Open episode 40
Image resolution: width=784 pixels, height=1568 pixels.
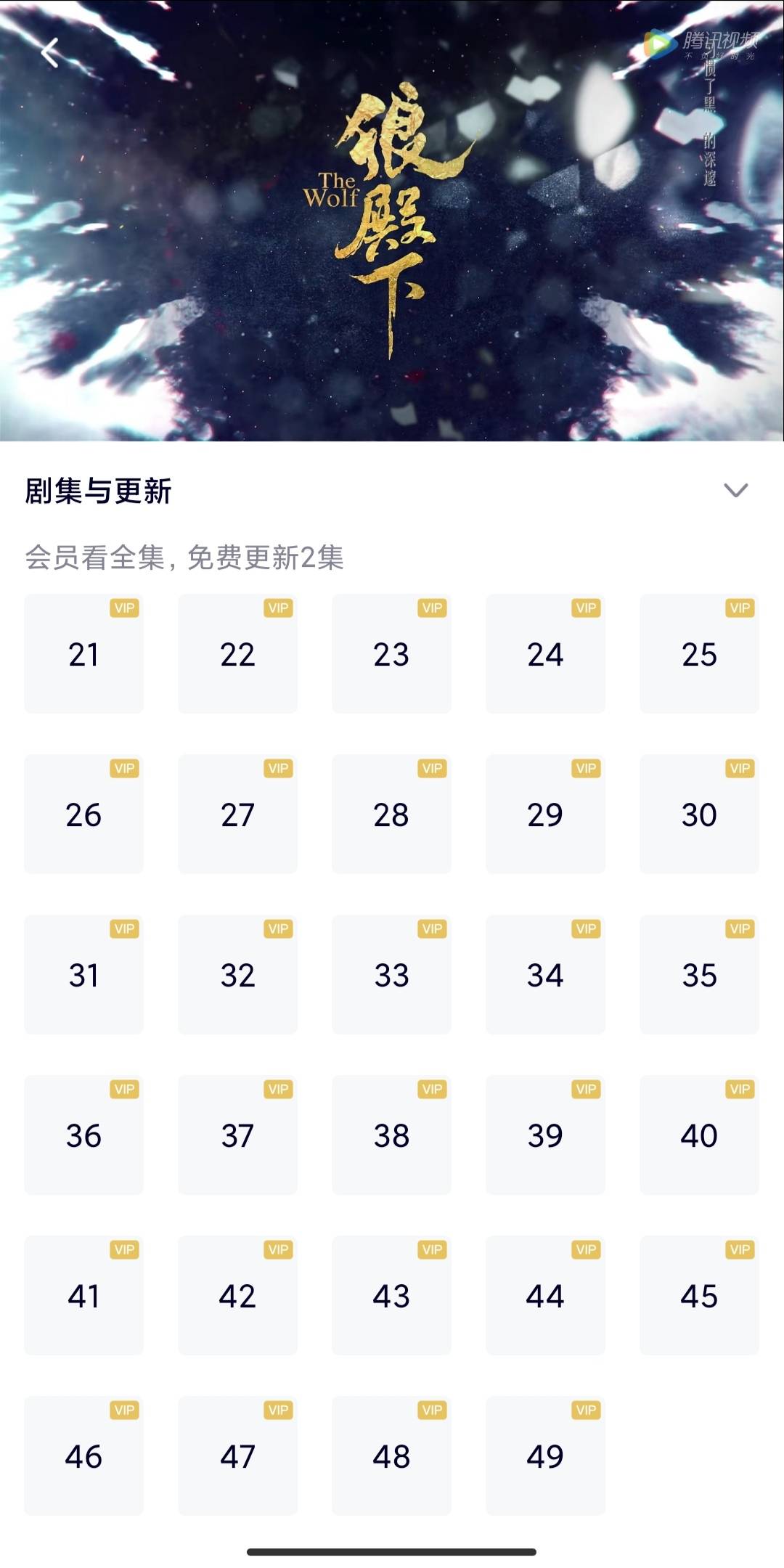(x=699, y=1135)
